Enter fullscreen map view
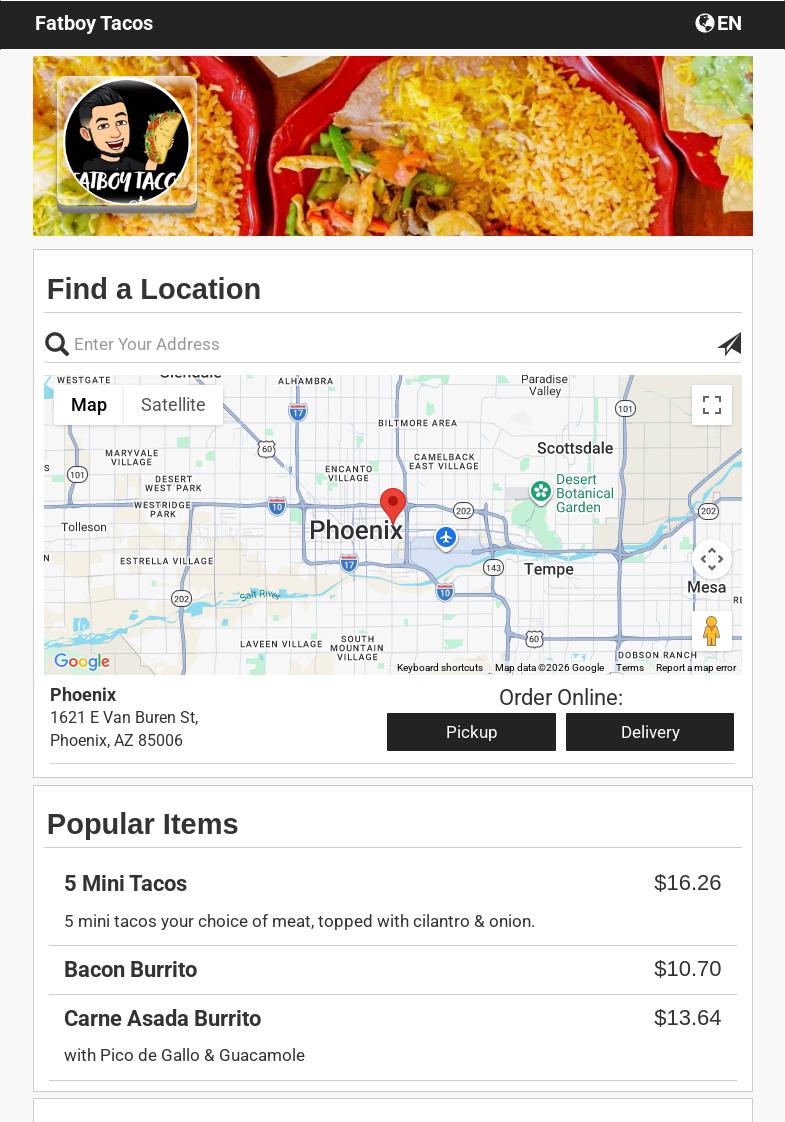The height and width of the screenshot is (1122, 785). pyautogui.click(x=712, y=405)
